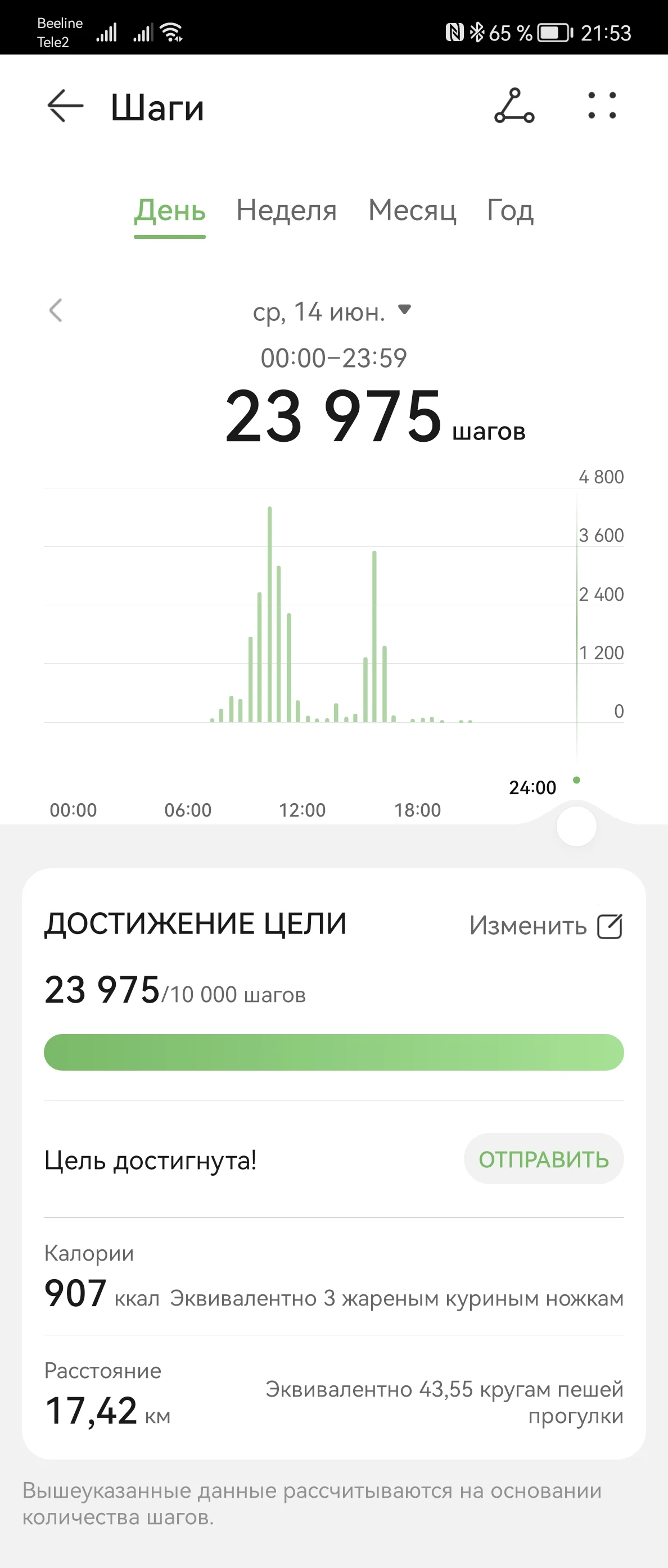Open the route share icon
The width and height of the screenshot is (668, 1568).
pyautogui.click(x=514, y=107)
